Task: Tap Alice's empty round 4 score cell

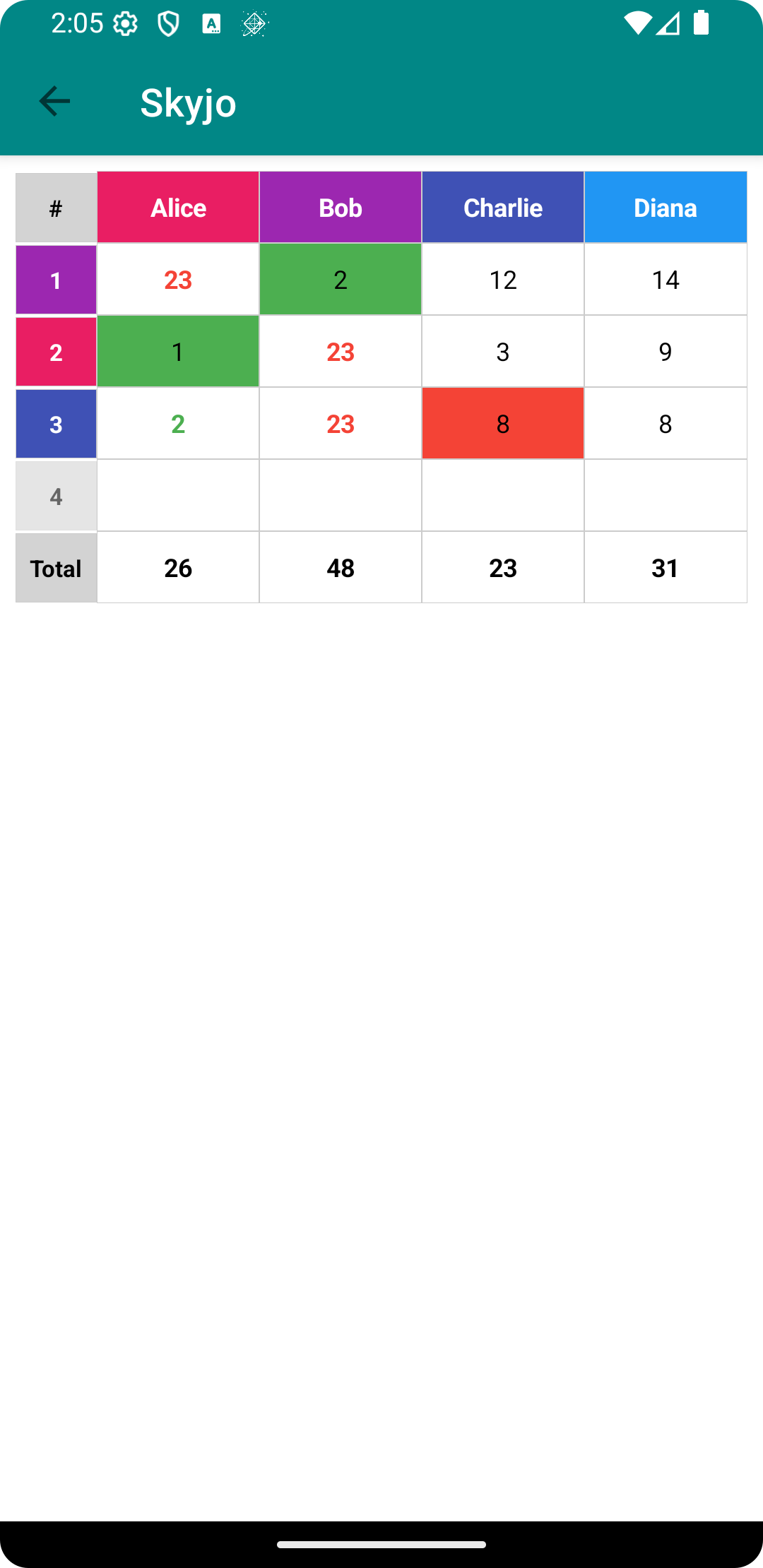Action: (178, 496)
